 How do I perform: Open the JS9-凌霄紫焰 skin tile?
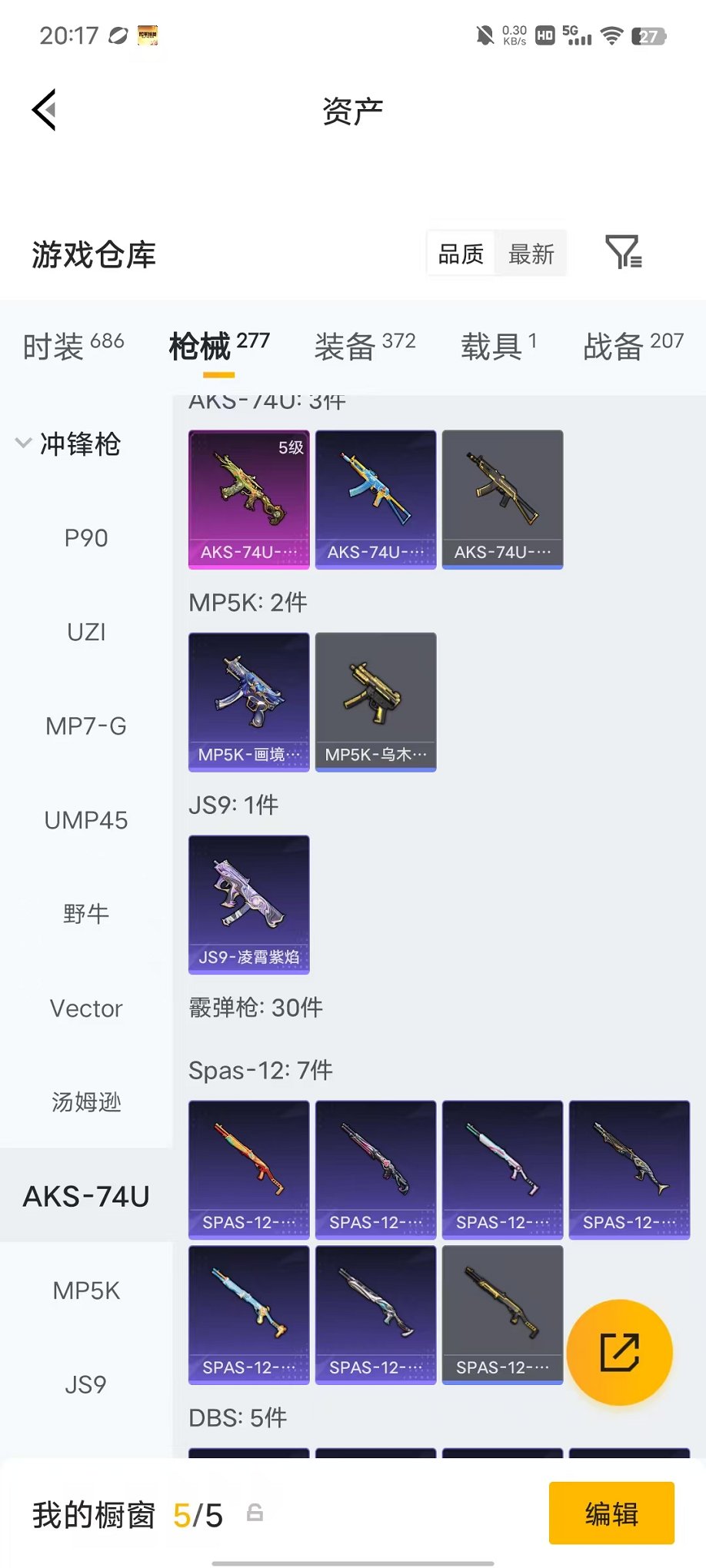point(249,905)
